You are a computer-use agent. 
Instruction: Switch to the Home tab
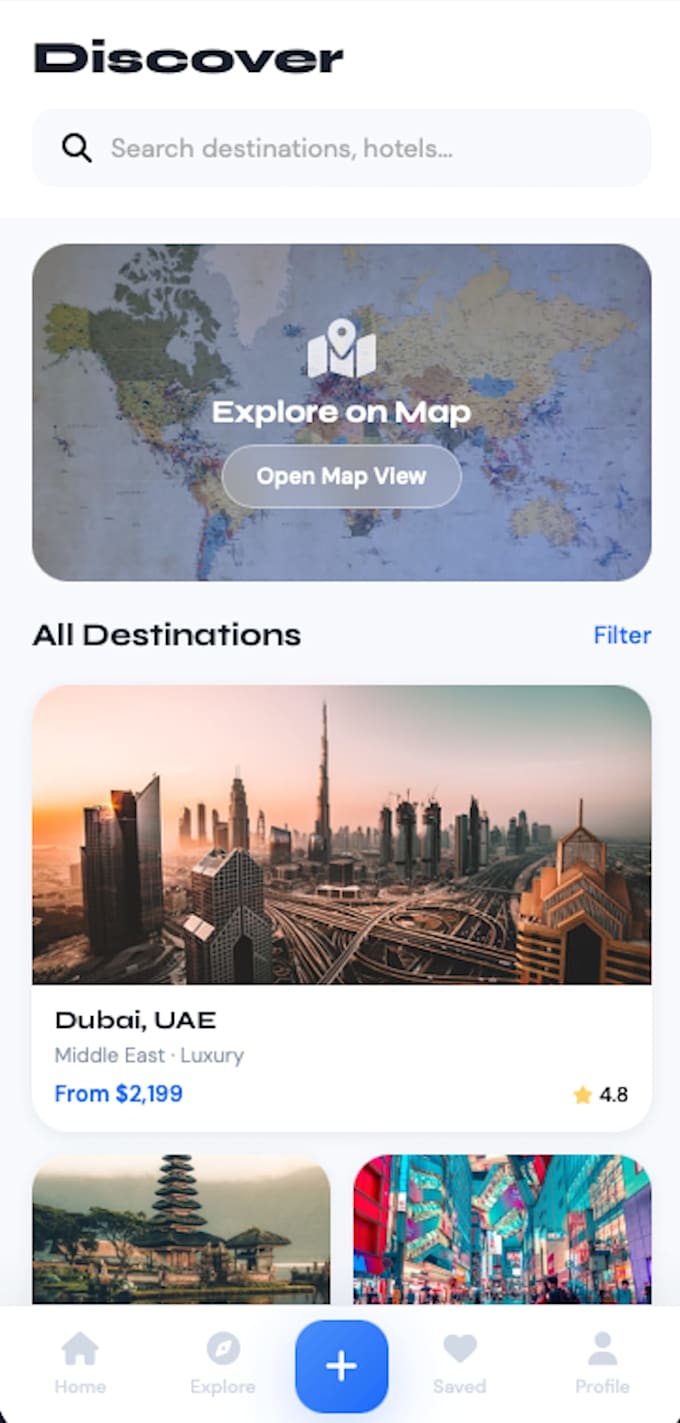pos(80,1364)
